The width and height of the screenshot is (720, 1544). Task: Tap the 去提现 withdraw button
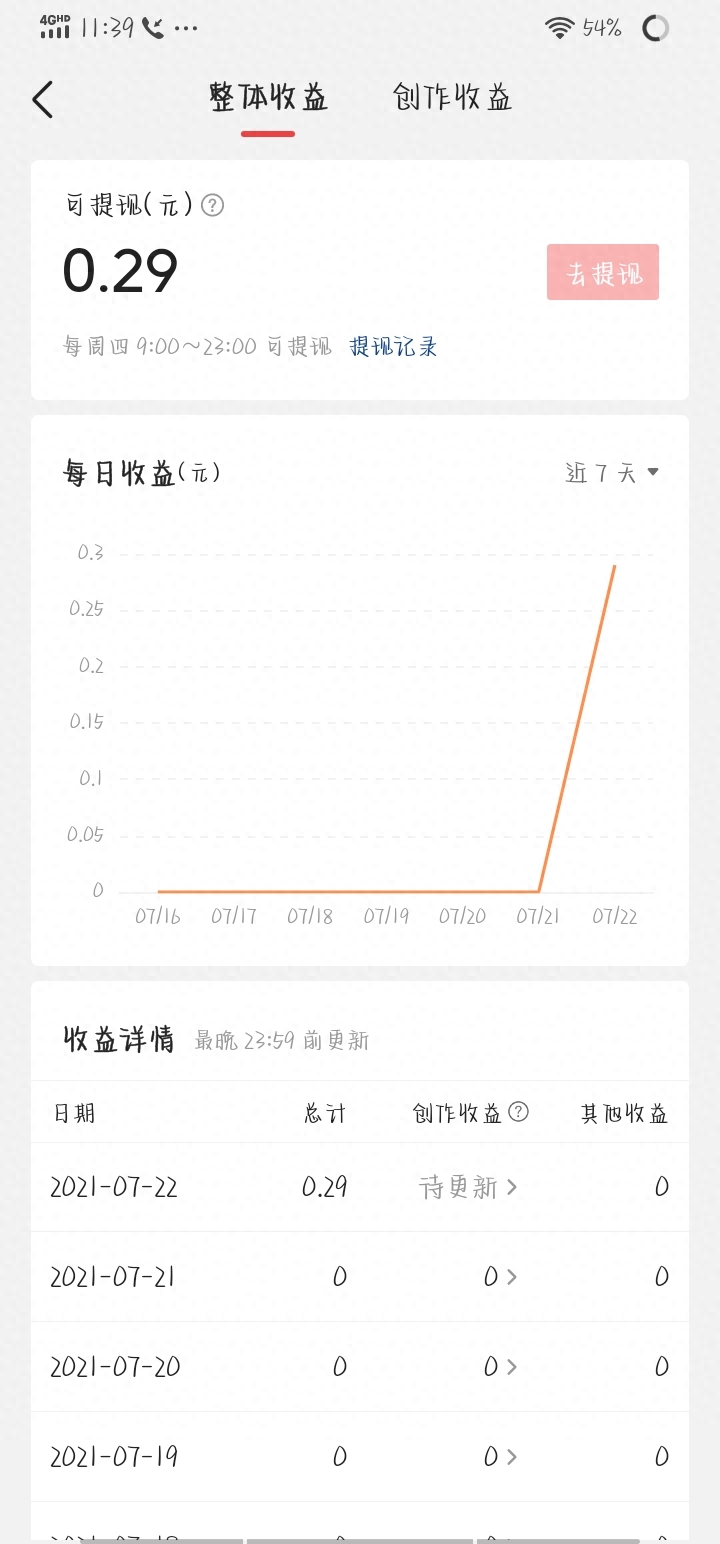point(602,272)
